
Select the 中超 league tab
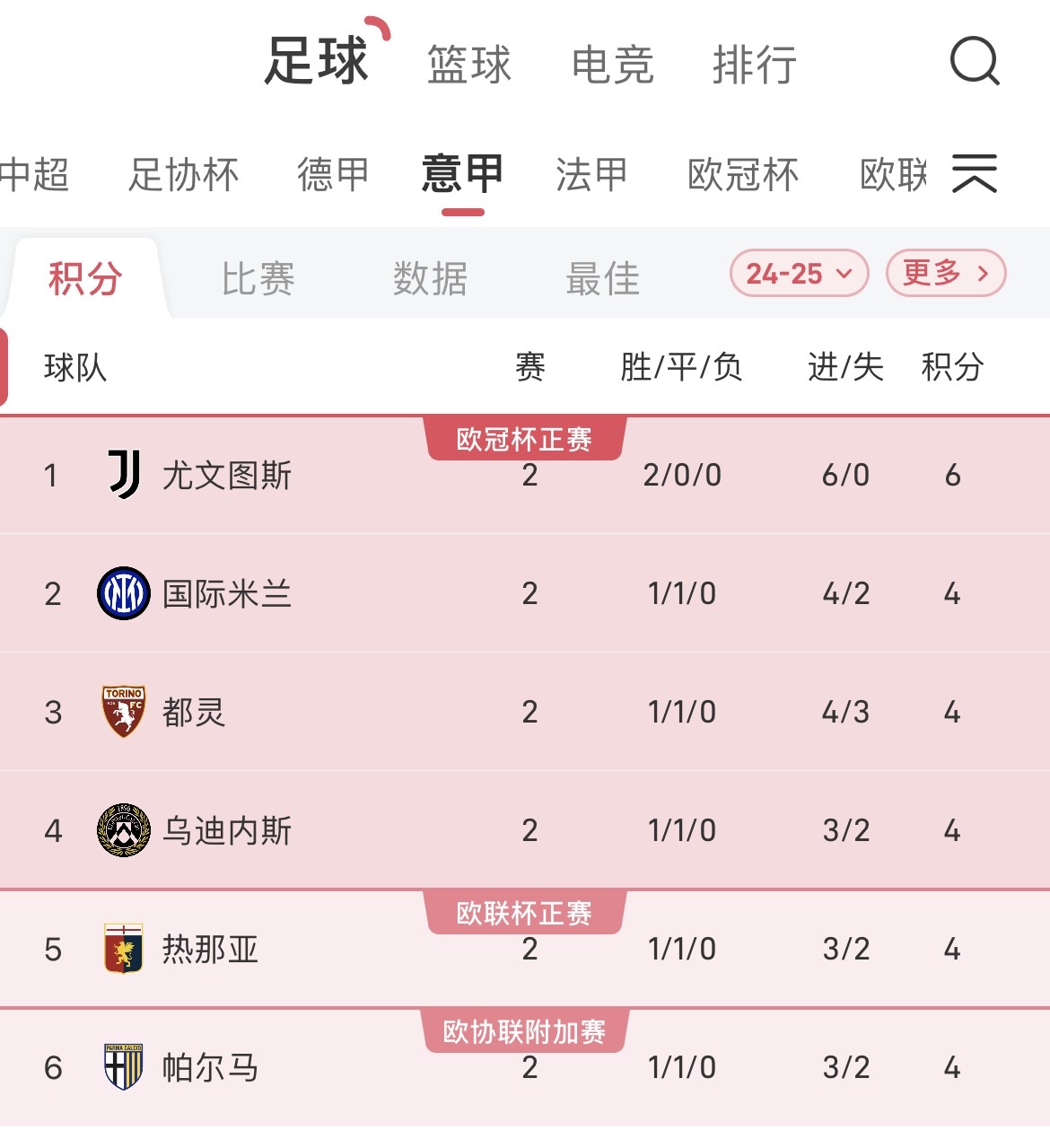[34, 174]
